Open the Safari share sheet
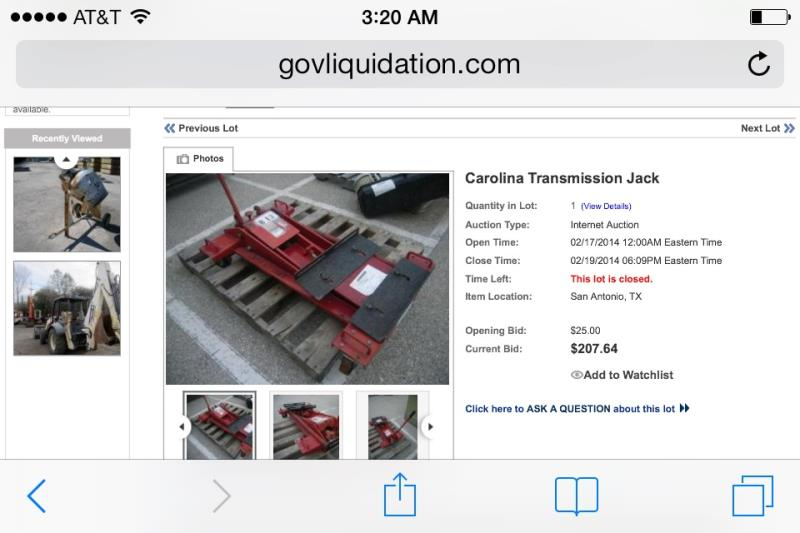 399,494
